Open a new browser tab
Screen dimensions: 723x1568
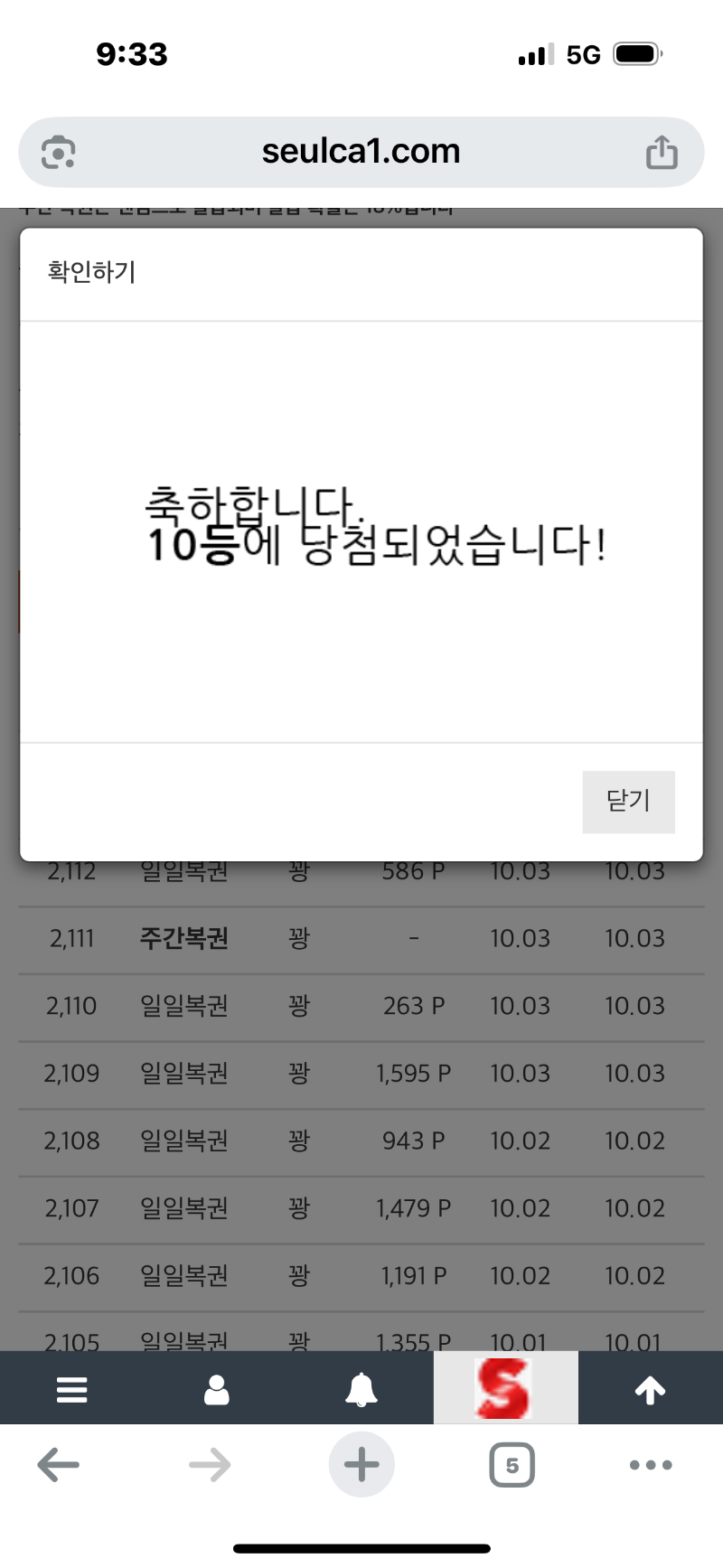(x=361, y=1465)
